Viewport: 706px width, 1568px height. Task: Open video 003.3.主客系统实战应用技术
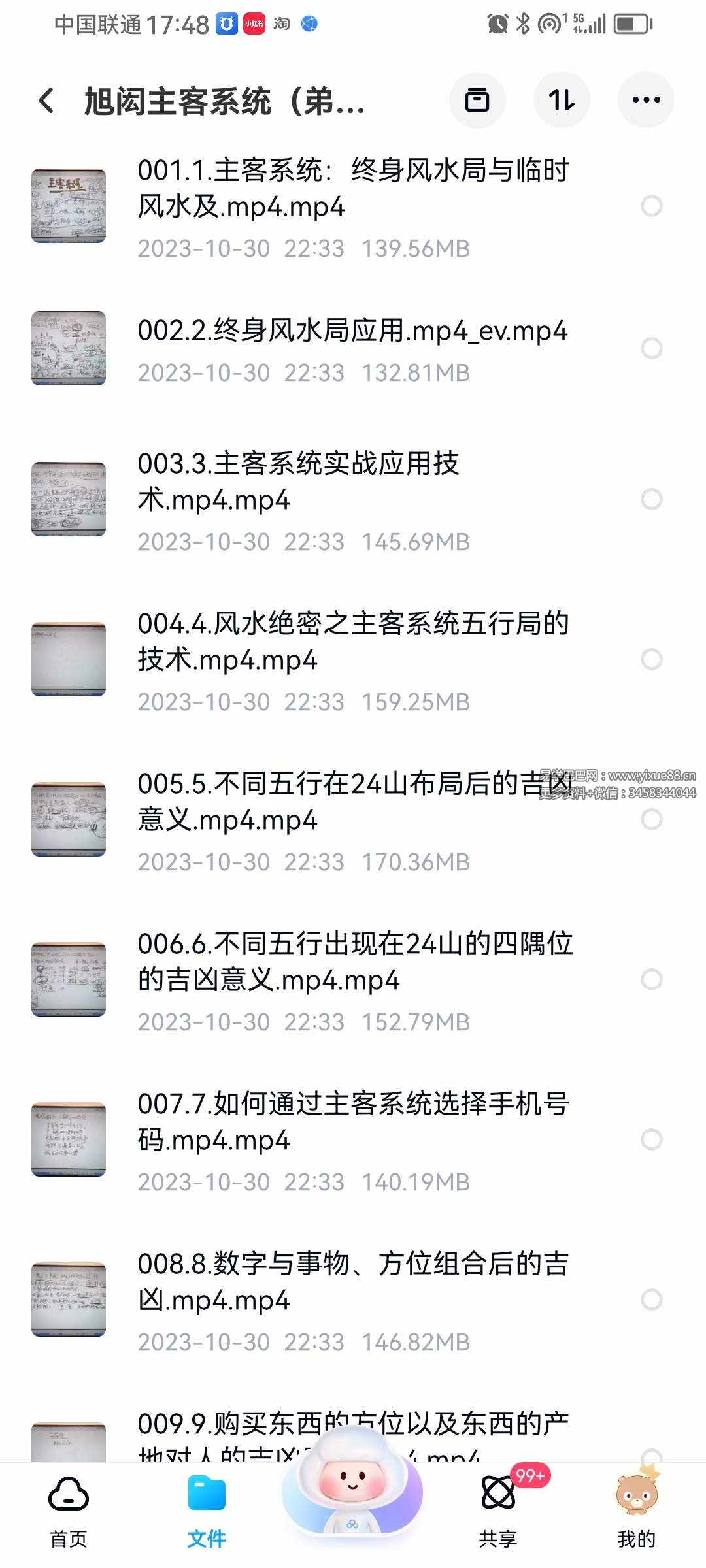298,482
